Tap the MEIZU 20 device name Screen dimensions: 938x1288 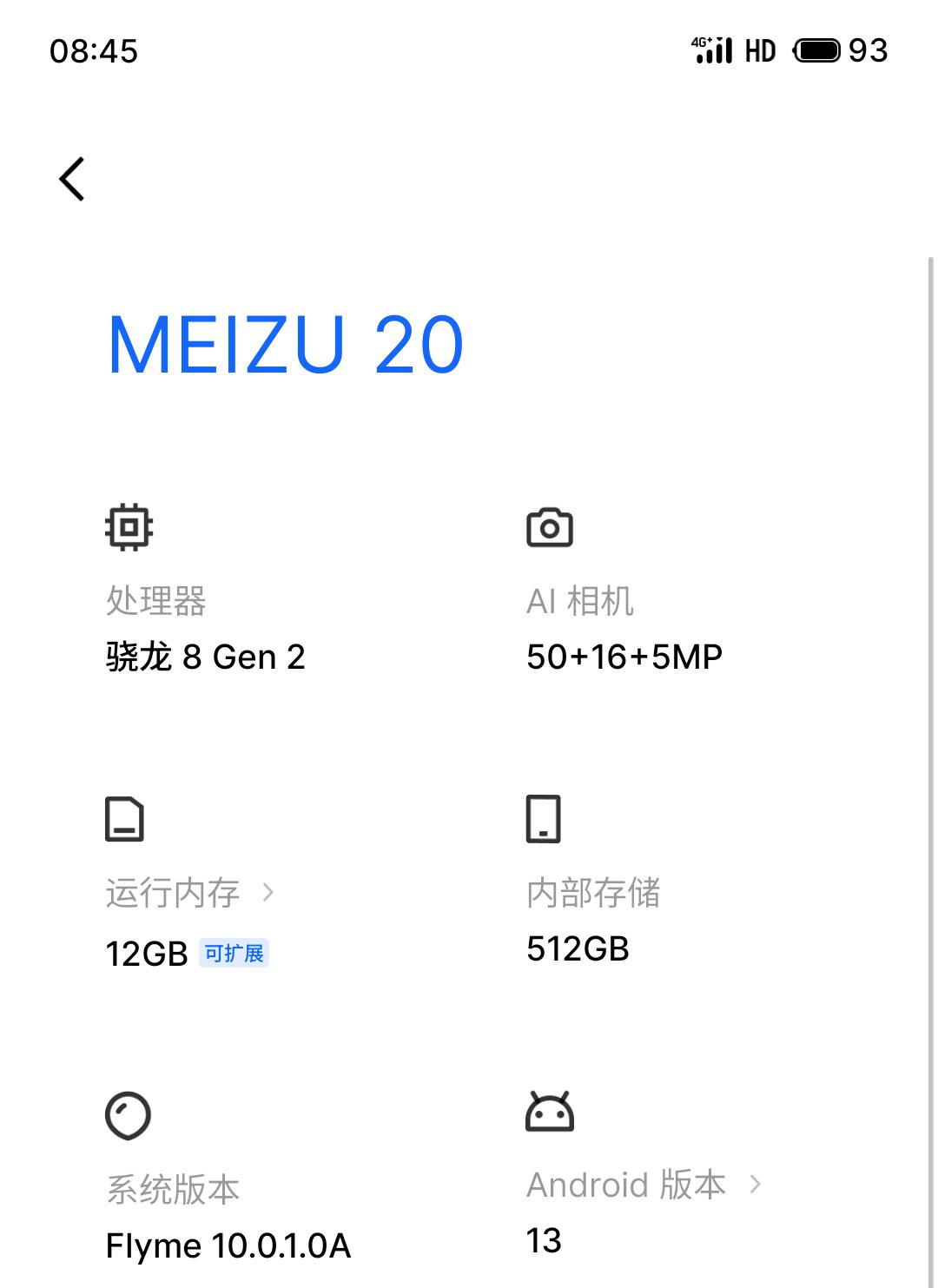pos(287,343)
